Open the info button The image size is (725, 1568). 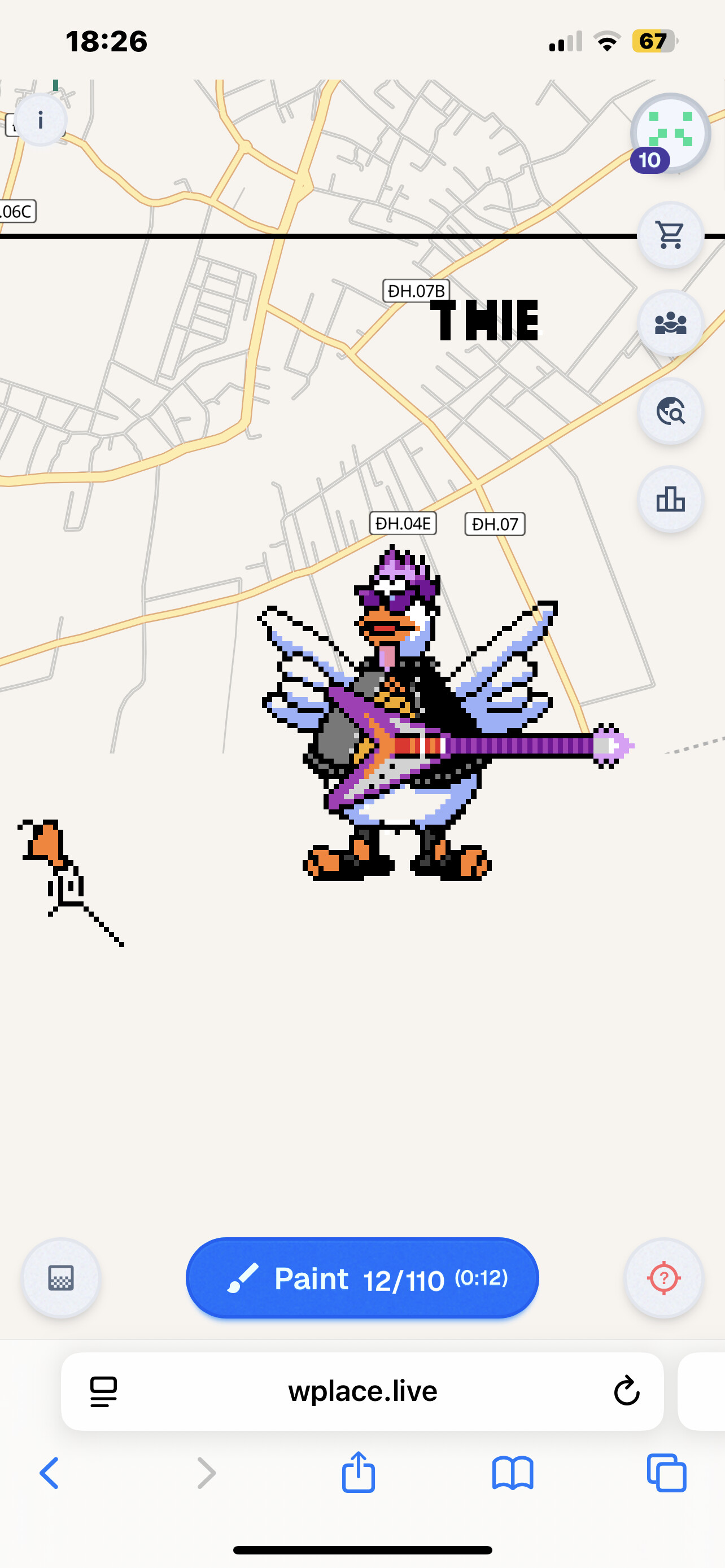pyautogui.click(x=40, y=120)
